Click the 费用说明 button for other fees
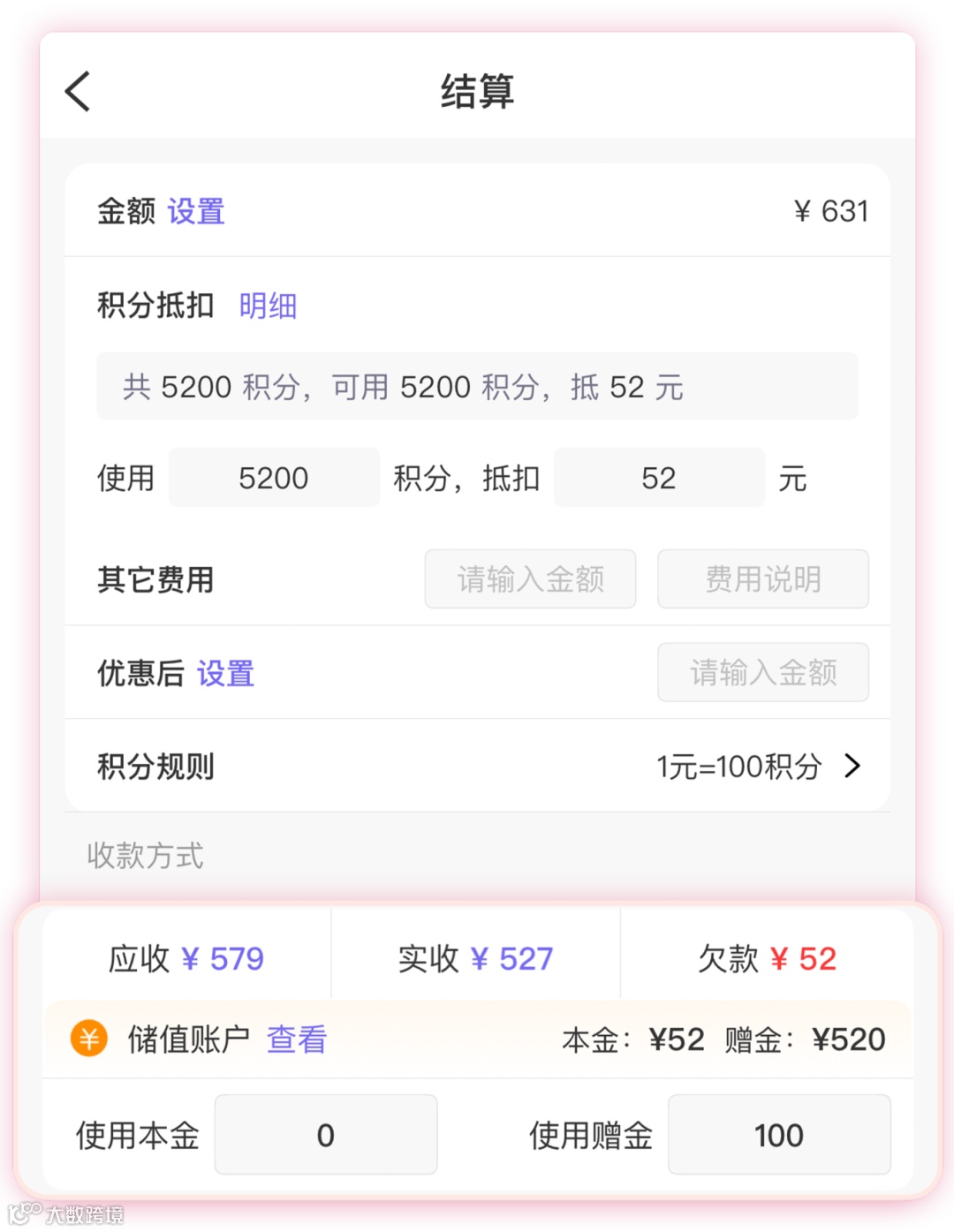This screenshot has height=1232, width=954. click(762, 579)
